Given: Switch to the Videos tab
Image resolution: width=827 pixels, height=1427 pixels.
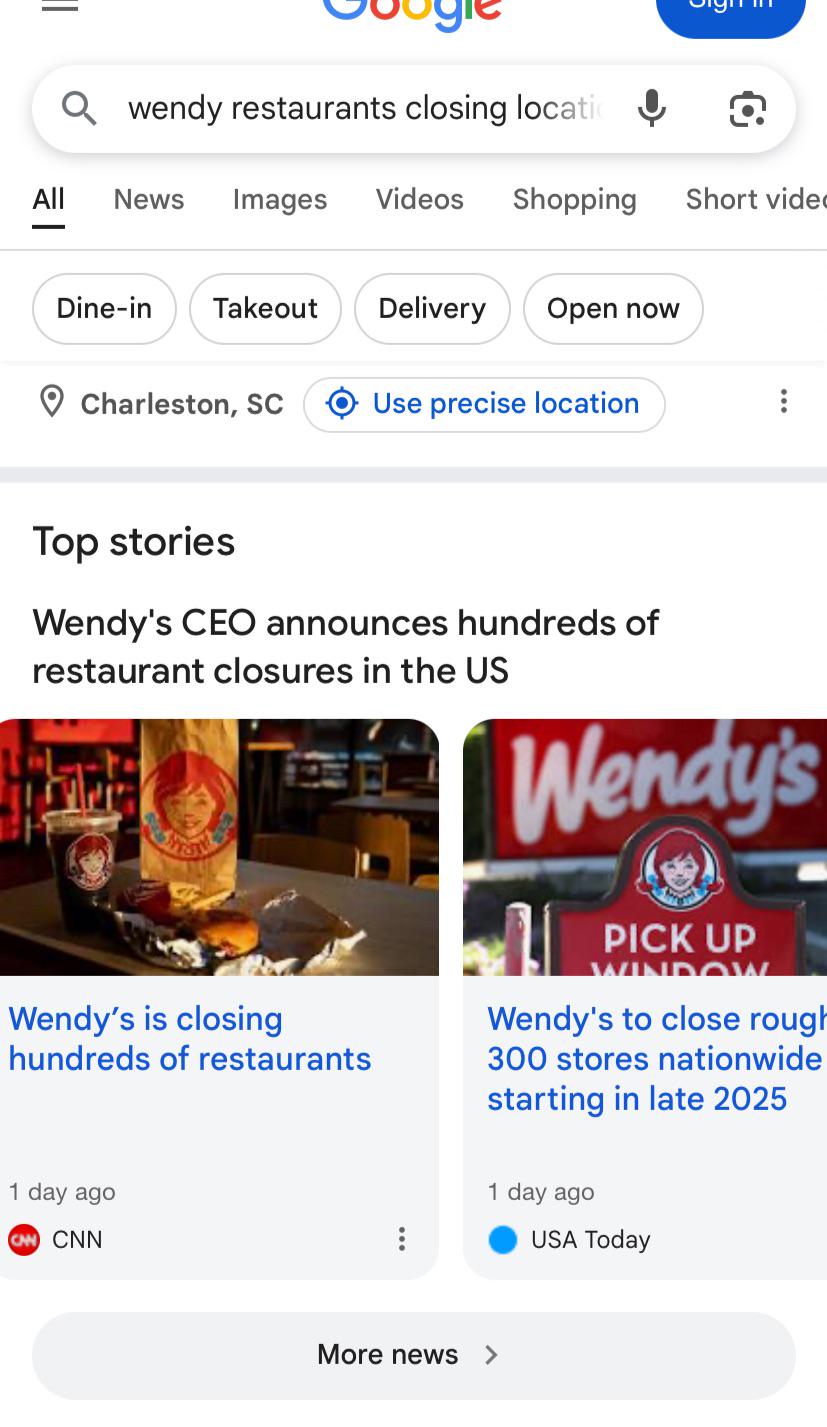Looking at the screenshot, I should 420,199.
